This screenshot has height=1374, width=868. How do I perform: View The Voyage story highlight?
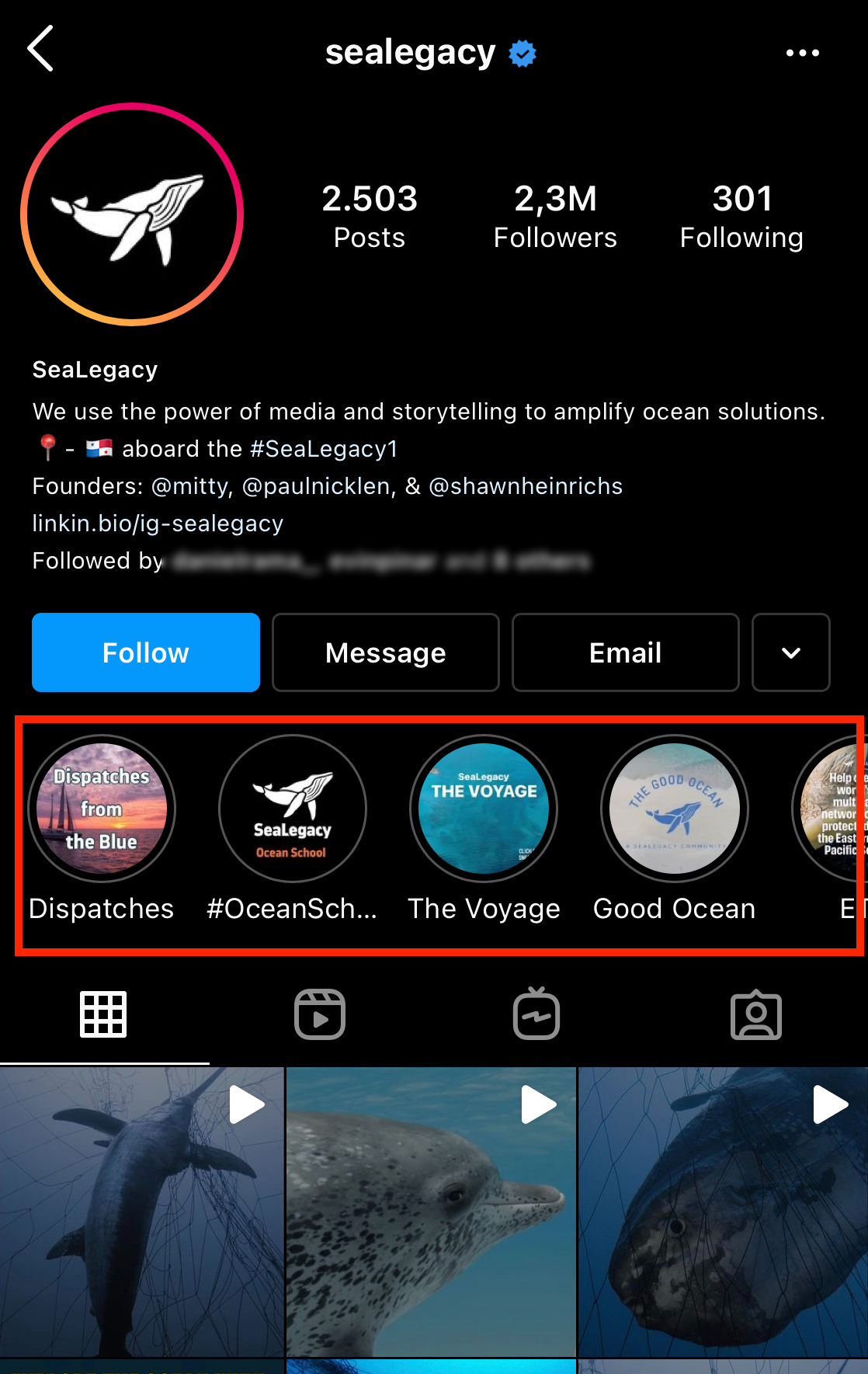(484, 809)
